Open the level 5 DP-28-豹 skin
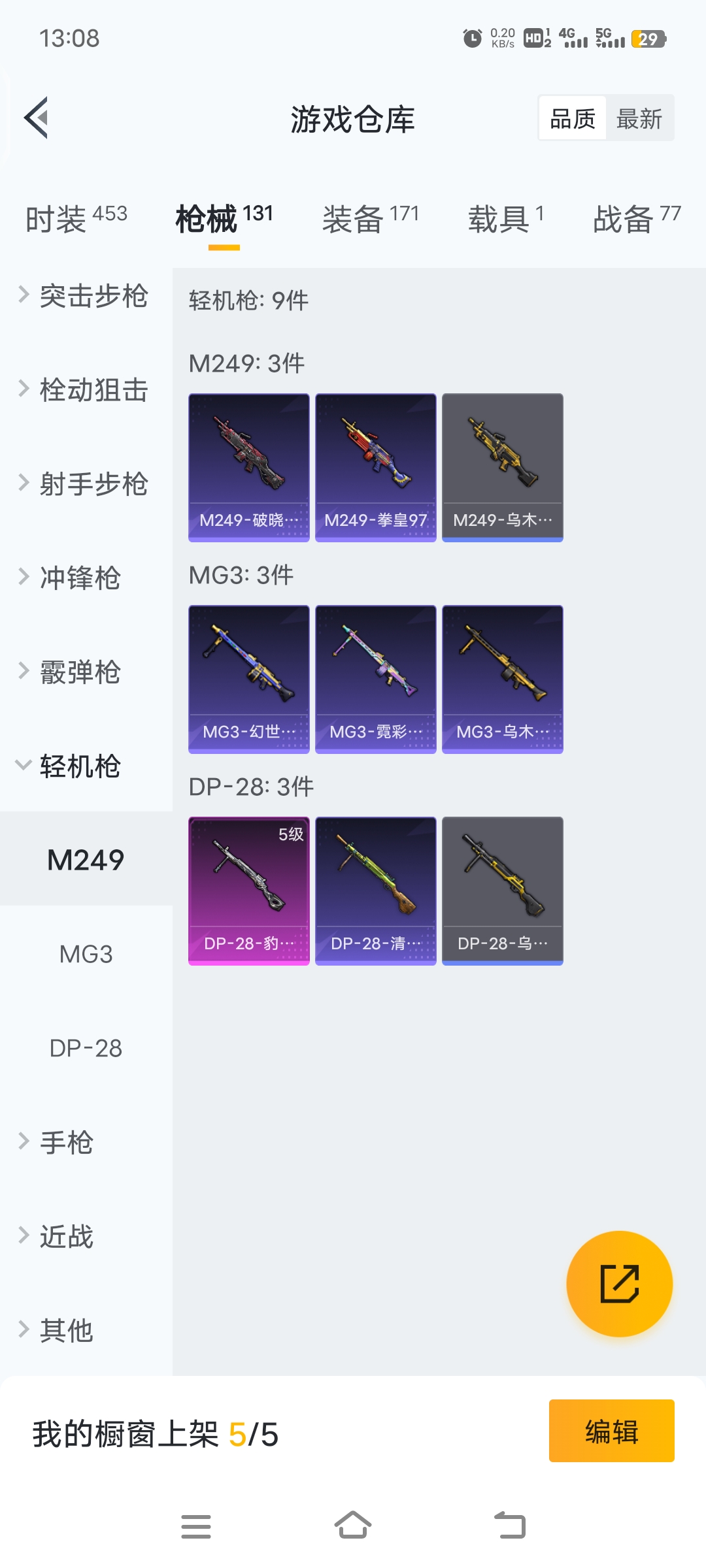This screenshot has height=1568, width=706. [x=249, y=890]
